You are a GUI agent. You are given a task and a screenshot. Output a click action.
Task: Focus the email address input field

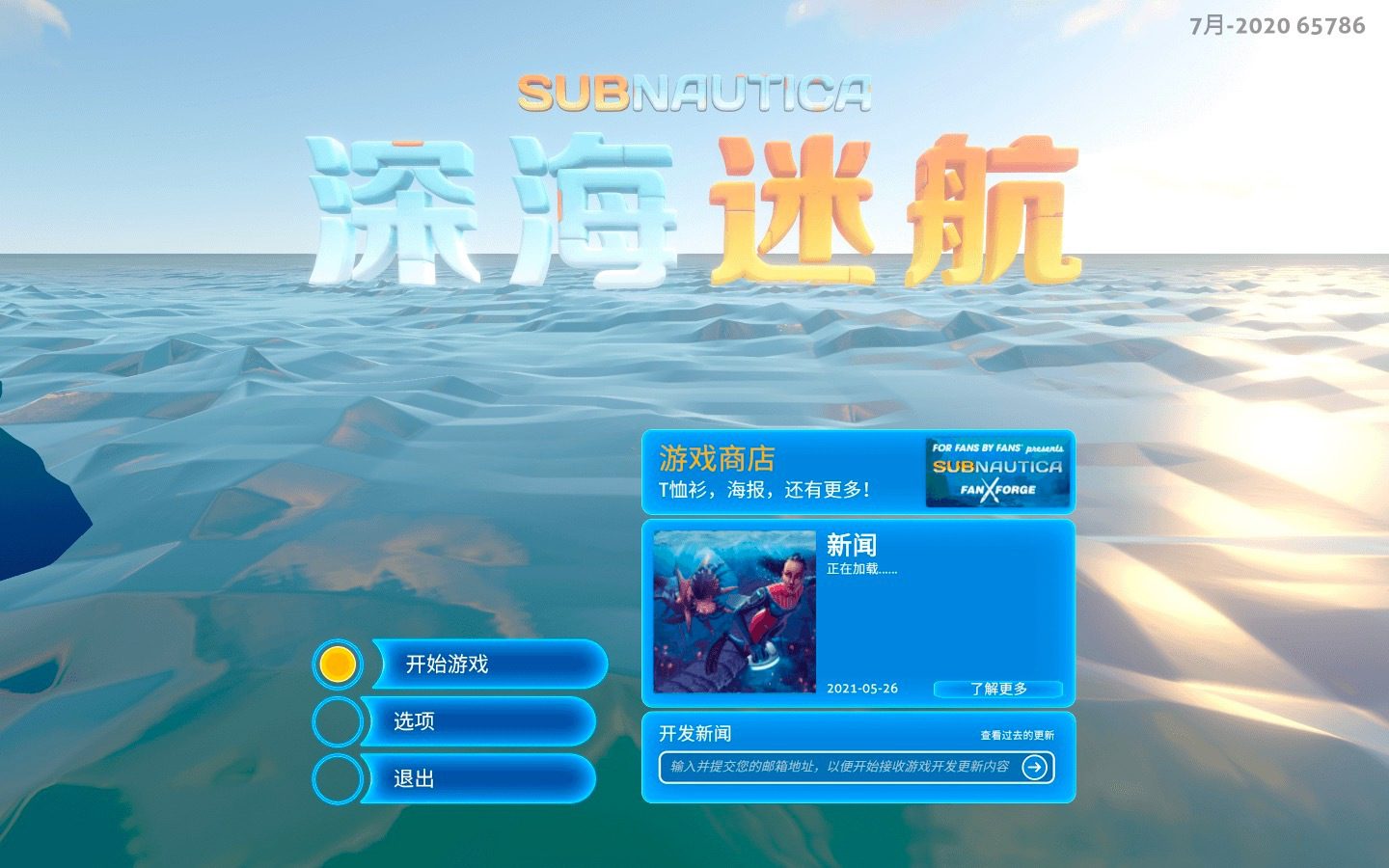pyautogui.click(x=837, y=767)
